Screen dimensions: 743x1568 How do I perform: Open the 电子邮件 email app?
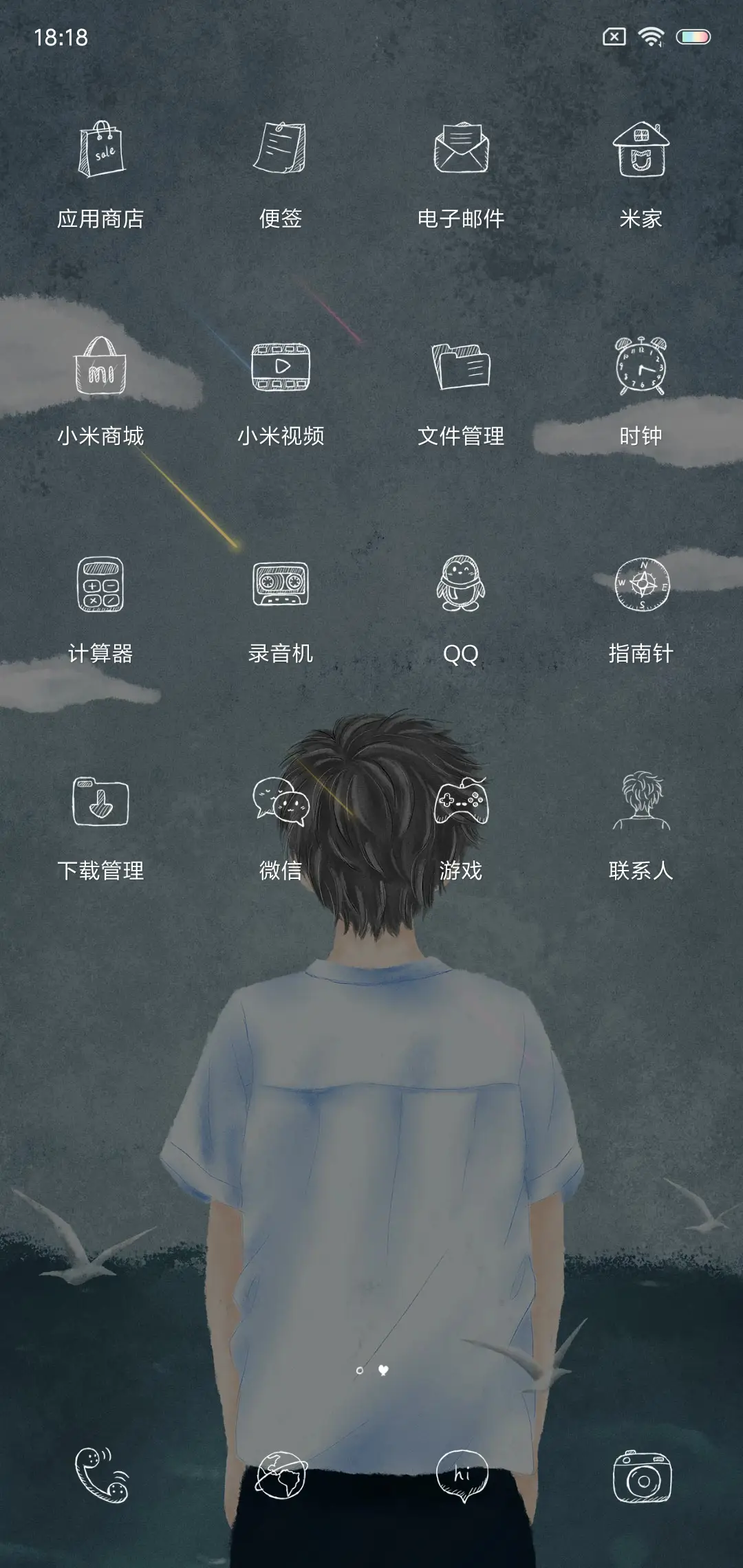pyautogui.click(x=462, y=151)
